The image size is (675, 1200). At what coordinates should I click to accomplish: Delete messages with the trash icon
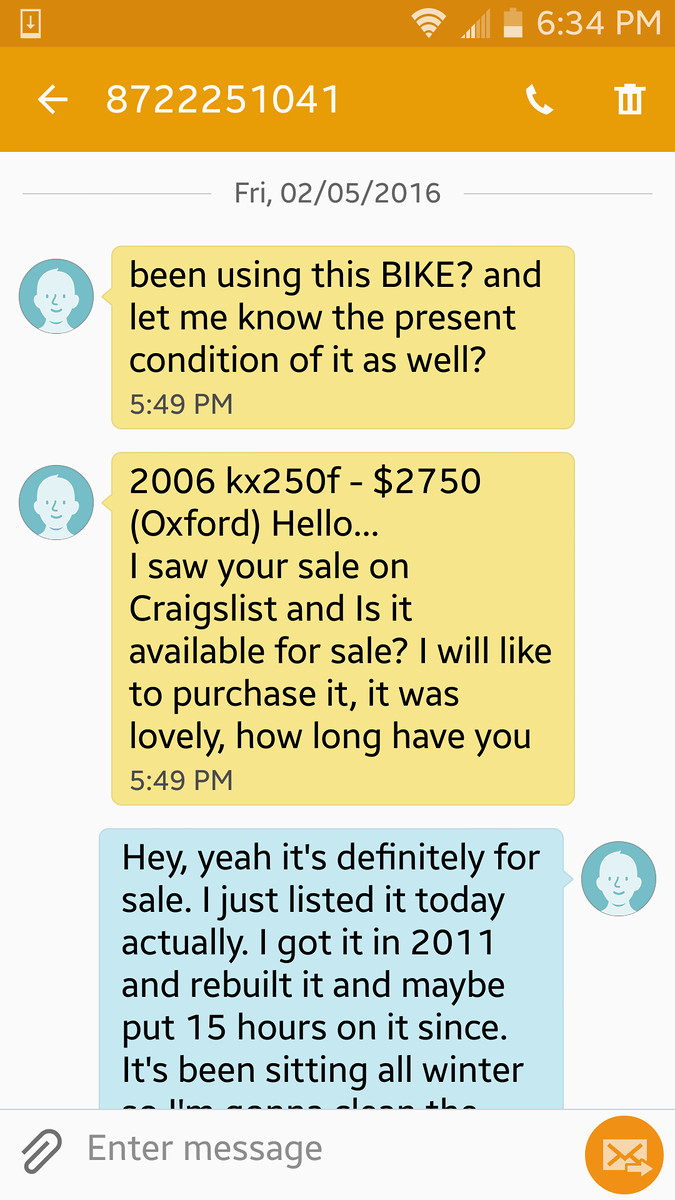tap(629, 99)
